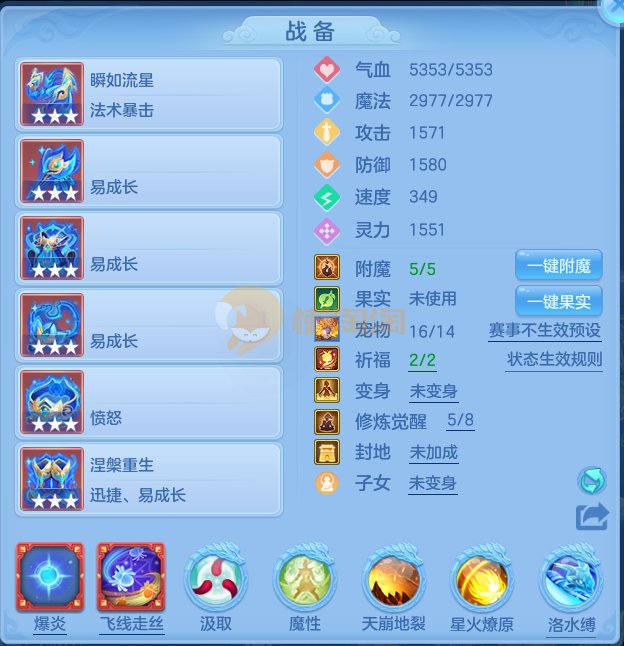Select the 星火燎原 skill icon
Image resolution: width=624 pixels, height=646 pixels.
tap(481, 577)
